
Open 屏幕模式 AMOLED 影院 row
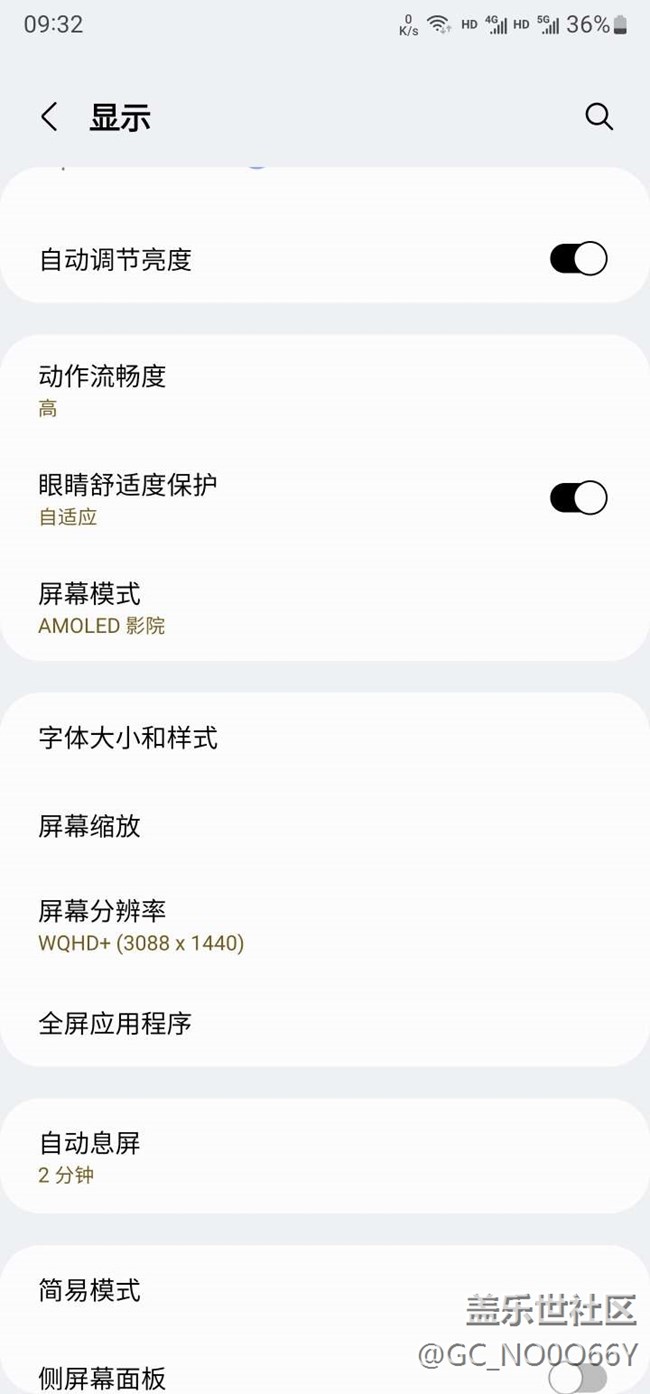tap(325, 607)
